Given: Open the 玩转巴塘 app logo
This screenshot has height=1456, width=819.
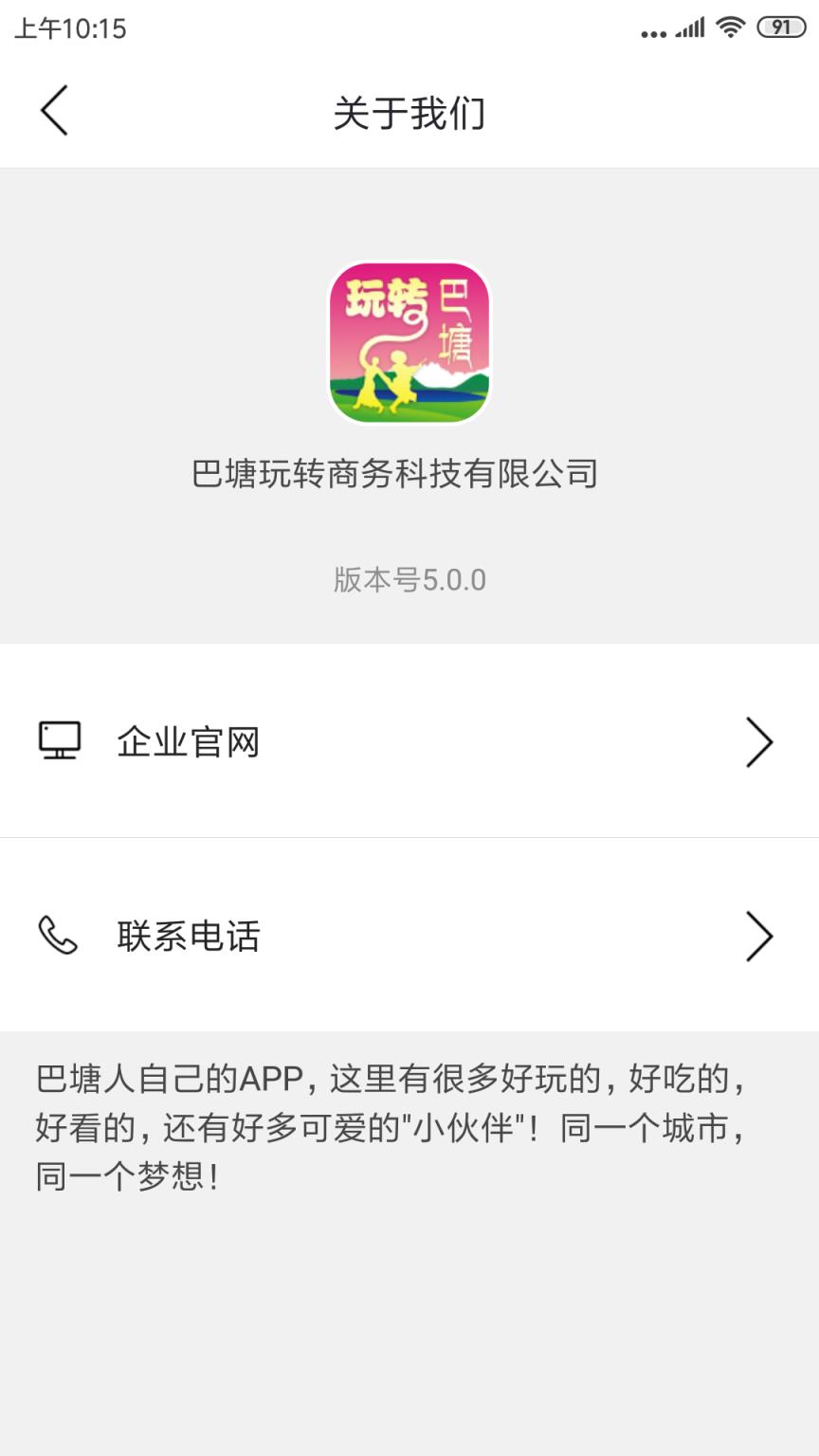Looking at the screenshot, I should click(409, 345).
